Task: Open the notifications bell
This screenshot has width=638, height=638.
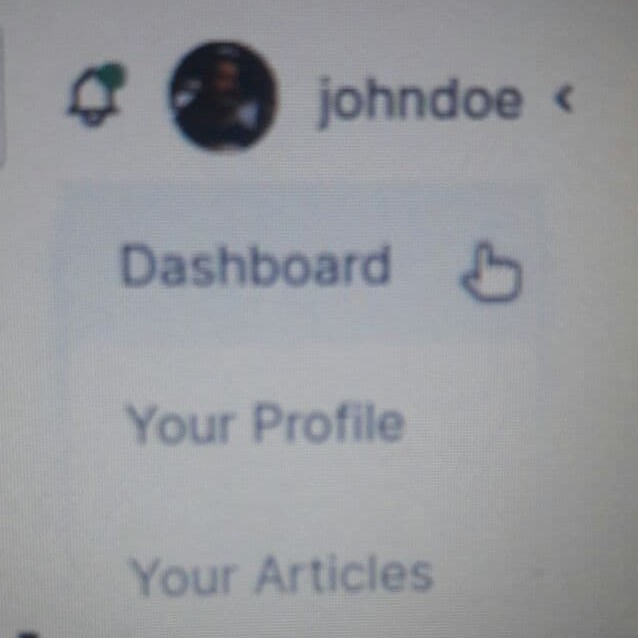Action: 95,97
